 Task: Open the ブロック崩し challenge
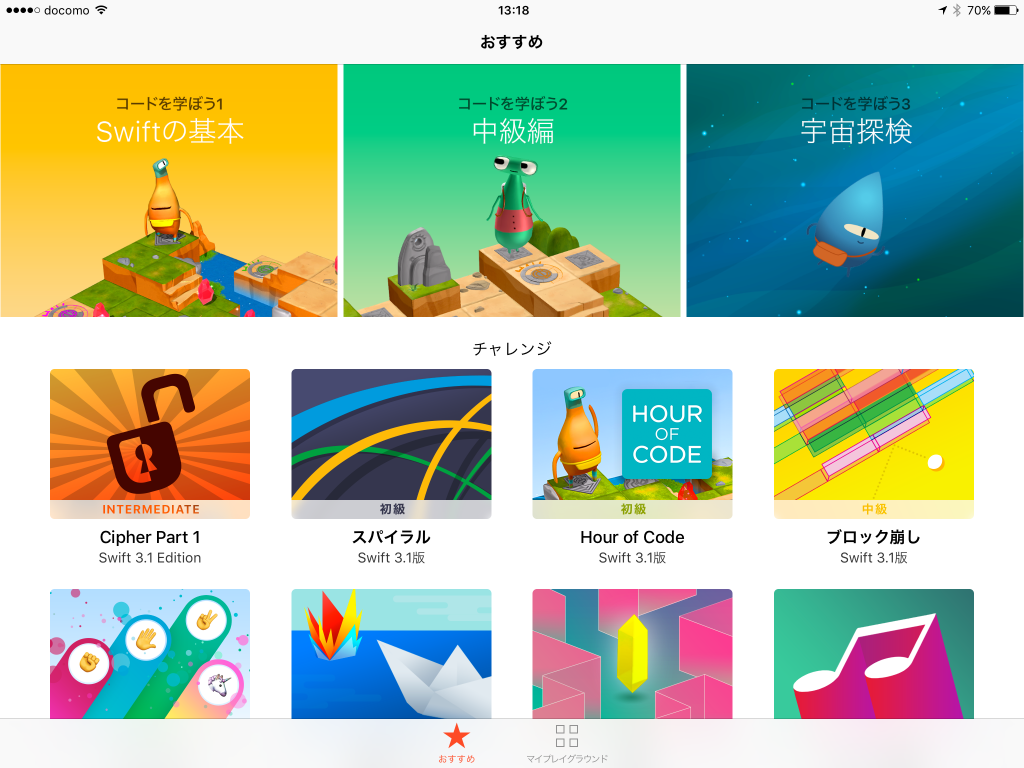[873, 444]
